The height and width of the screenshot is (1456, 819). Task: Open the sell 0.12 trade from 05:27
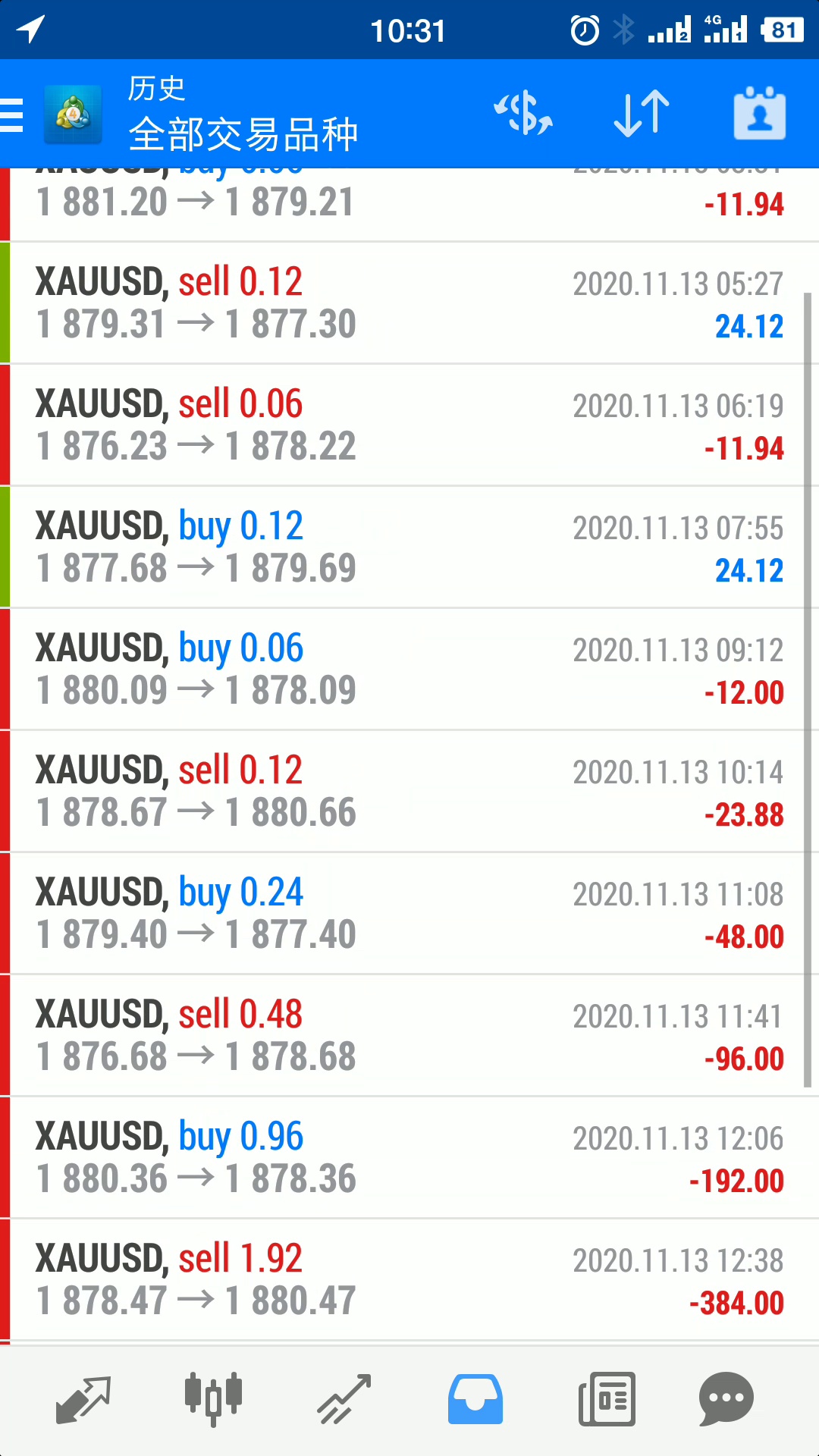pyautogui.click(x=409, y=303)
